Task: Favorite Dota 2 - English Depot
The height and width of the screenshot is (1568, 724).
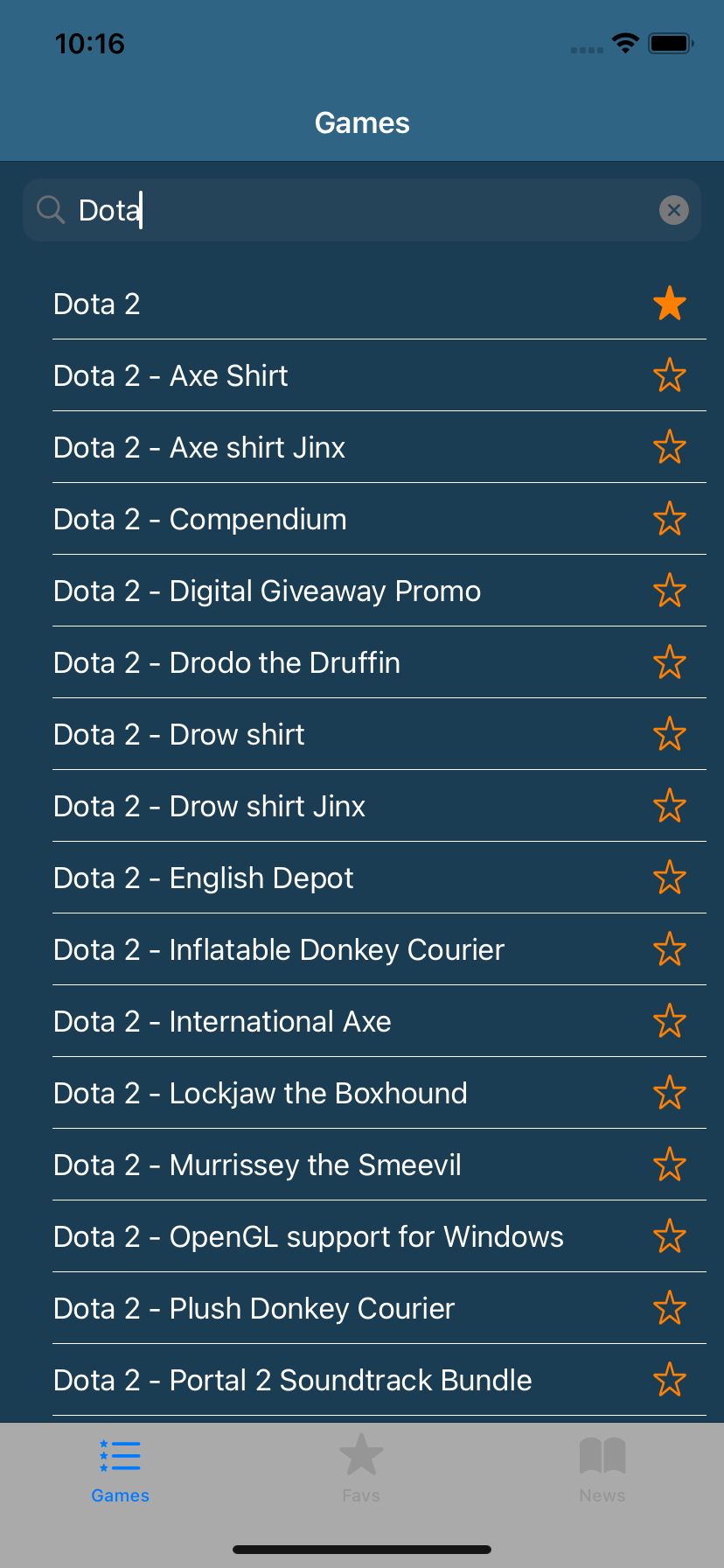Action: (670, 878)
